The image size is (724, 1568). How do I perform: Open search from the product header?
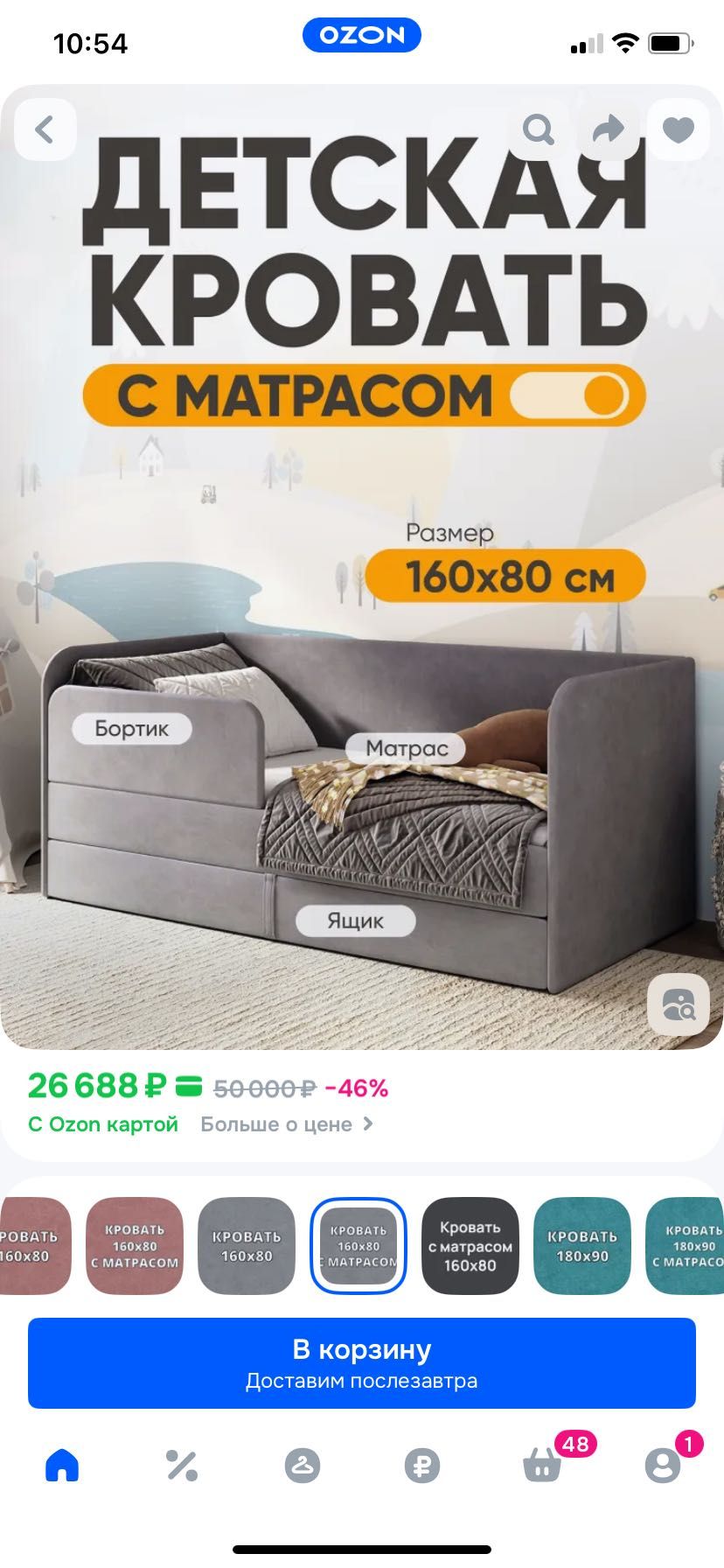tap(538, 129)
